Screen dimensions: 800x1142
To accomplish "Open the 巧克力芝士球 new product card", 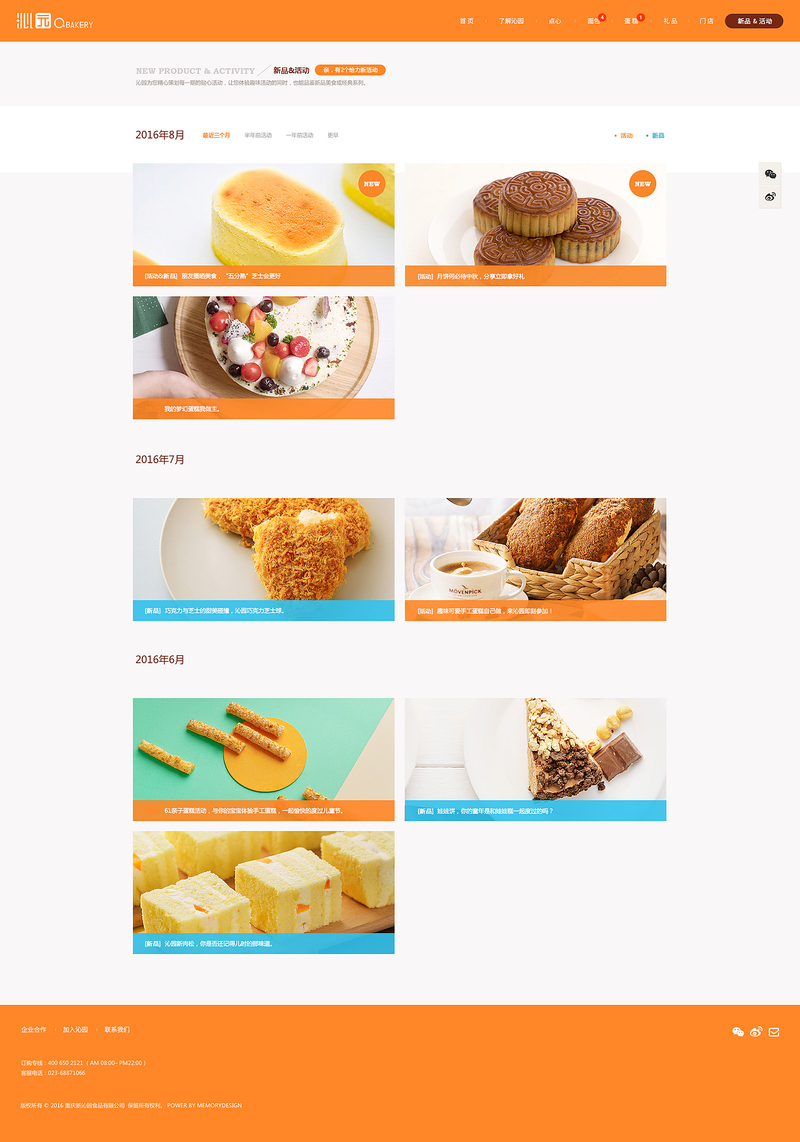I will [263, 559].
